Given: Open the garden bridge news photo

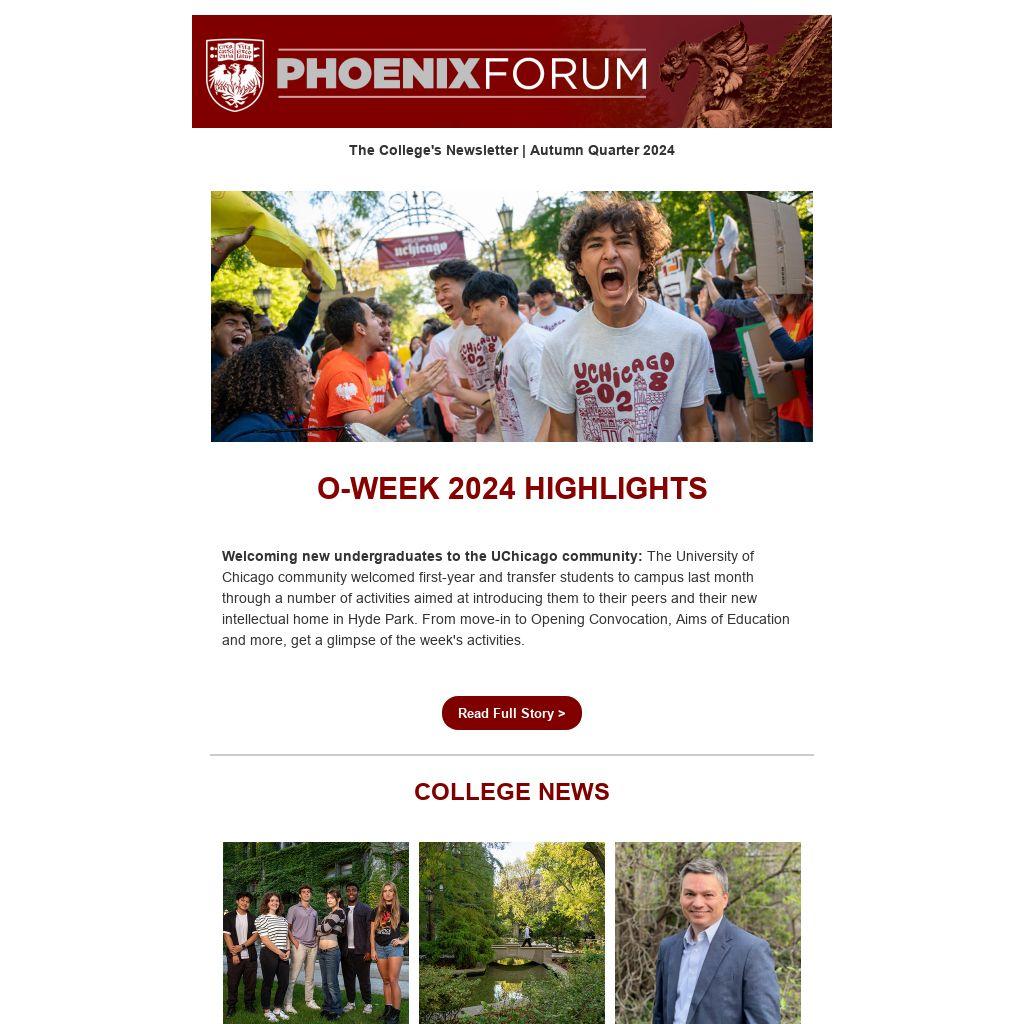Looking at the screenshot, I should [511, 932].
